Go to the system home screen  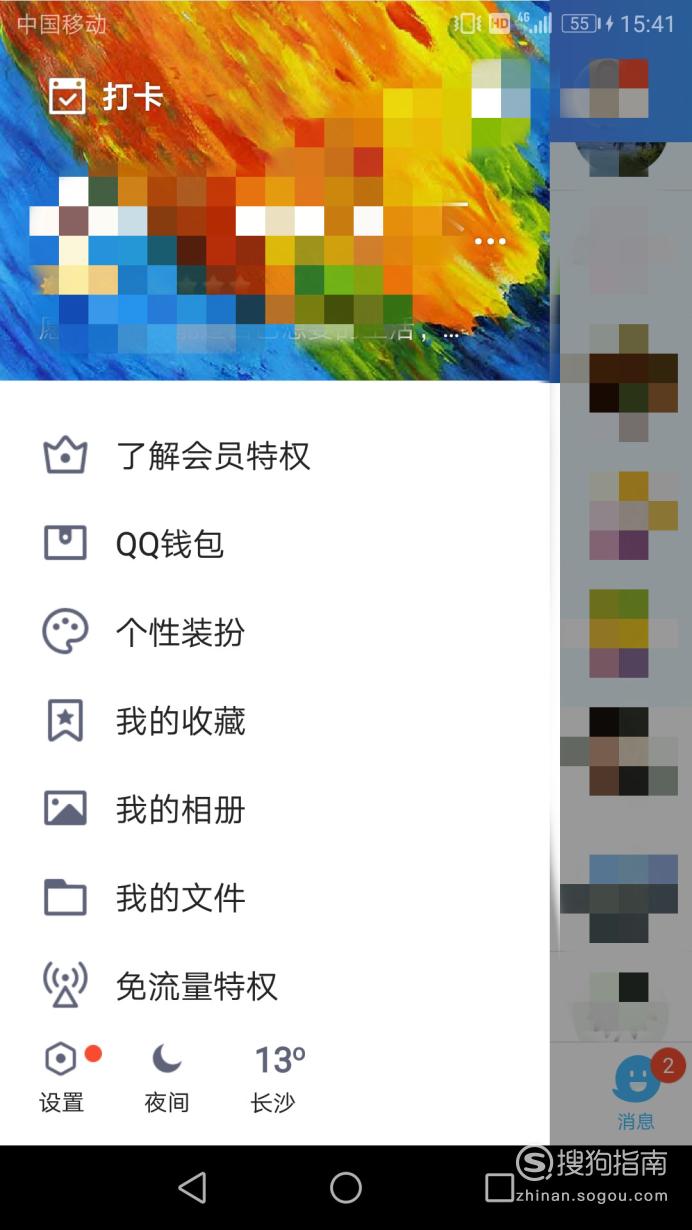pyautogui.click(x=346, y=1187)
